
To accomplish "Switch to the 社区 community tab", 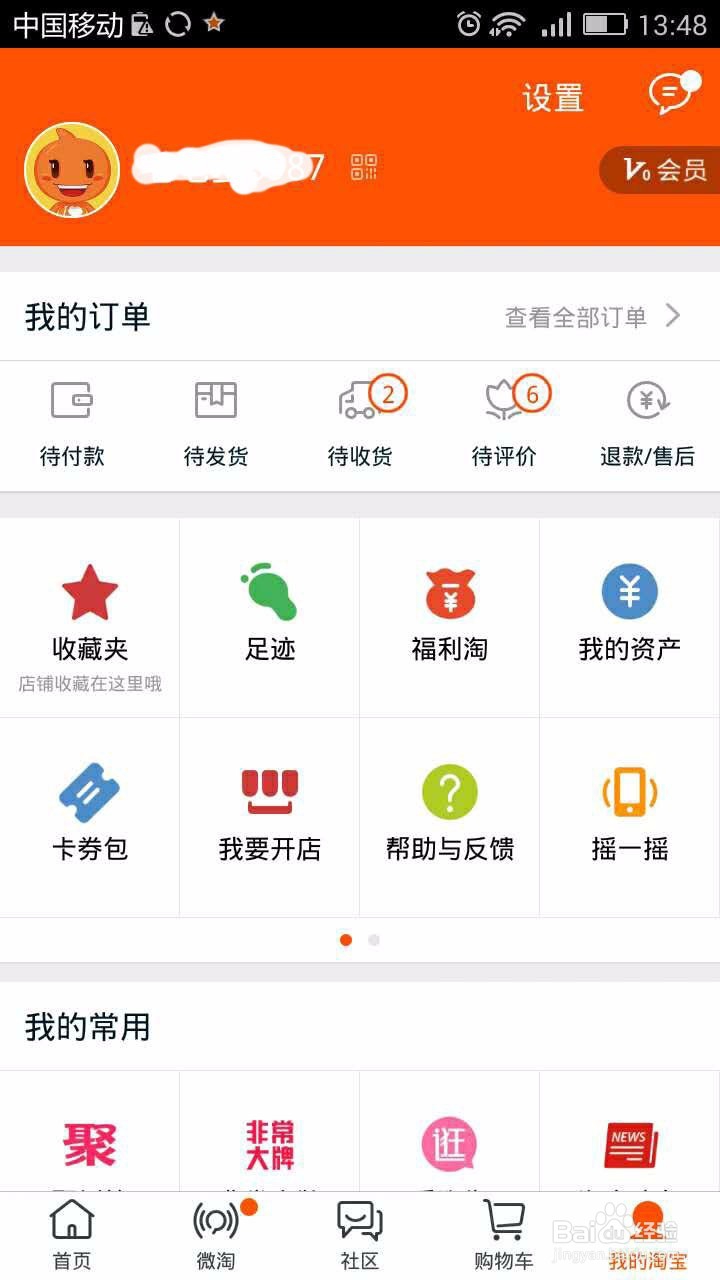I will coord(358,1233).
